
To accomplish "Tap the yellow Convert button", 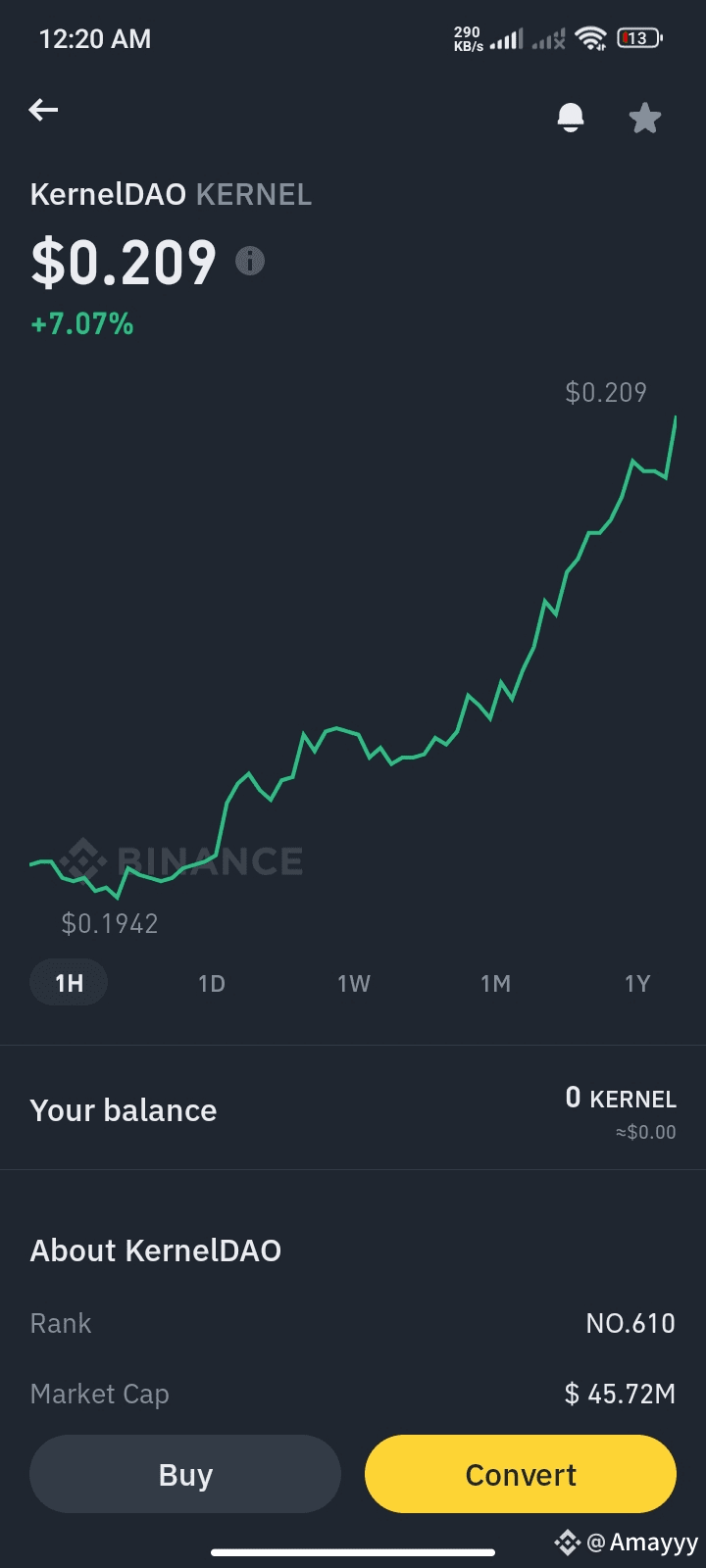I will 521,1474.
